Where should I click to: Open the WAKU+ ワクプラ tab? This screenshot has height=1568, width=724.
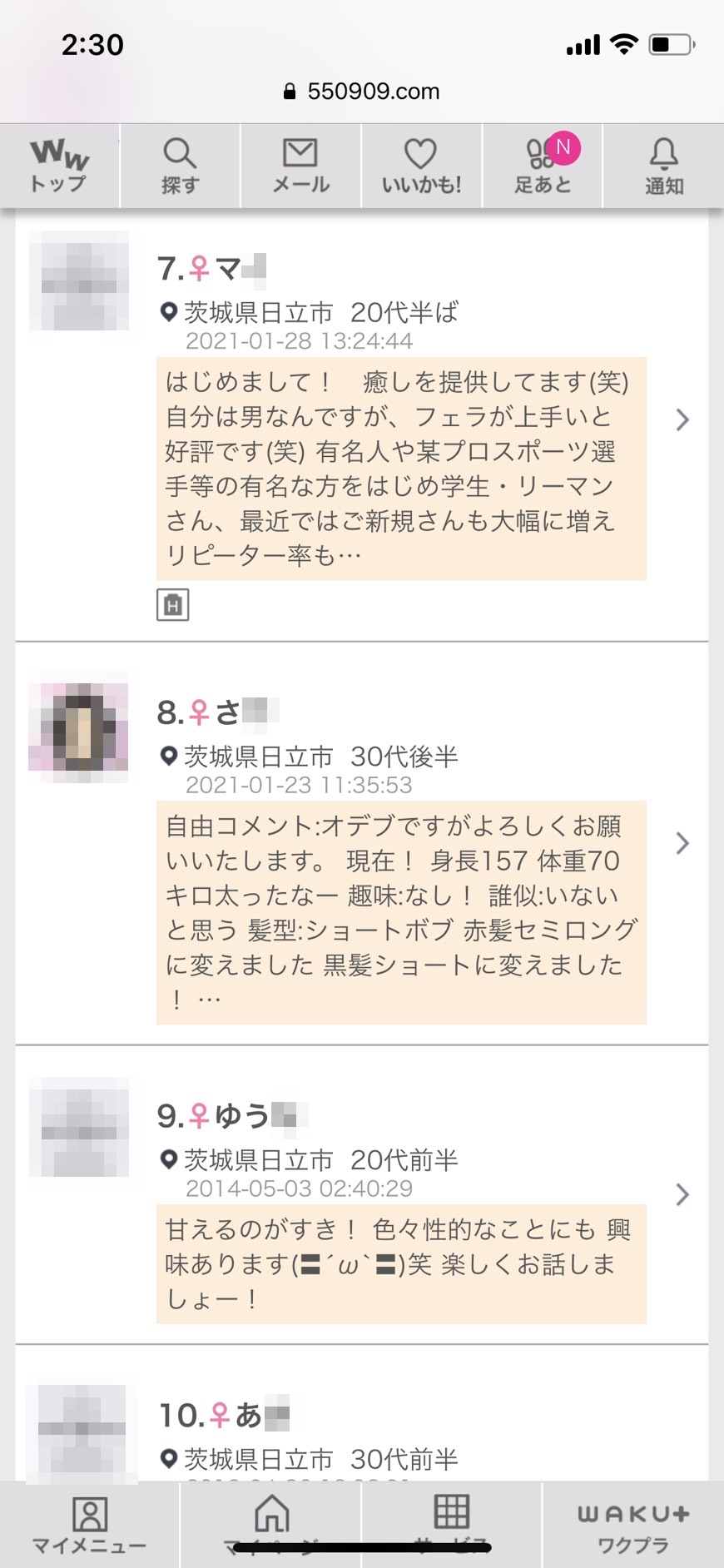[x=633, y=1525]
